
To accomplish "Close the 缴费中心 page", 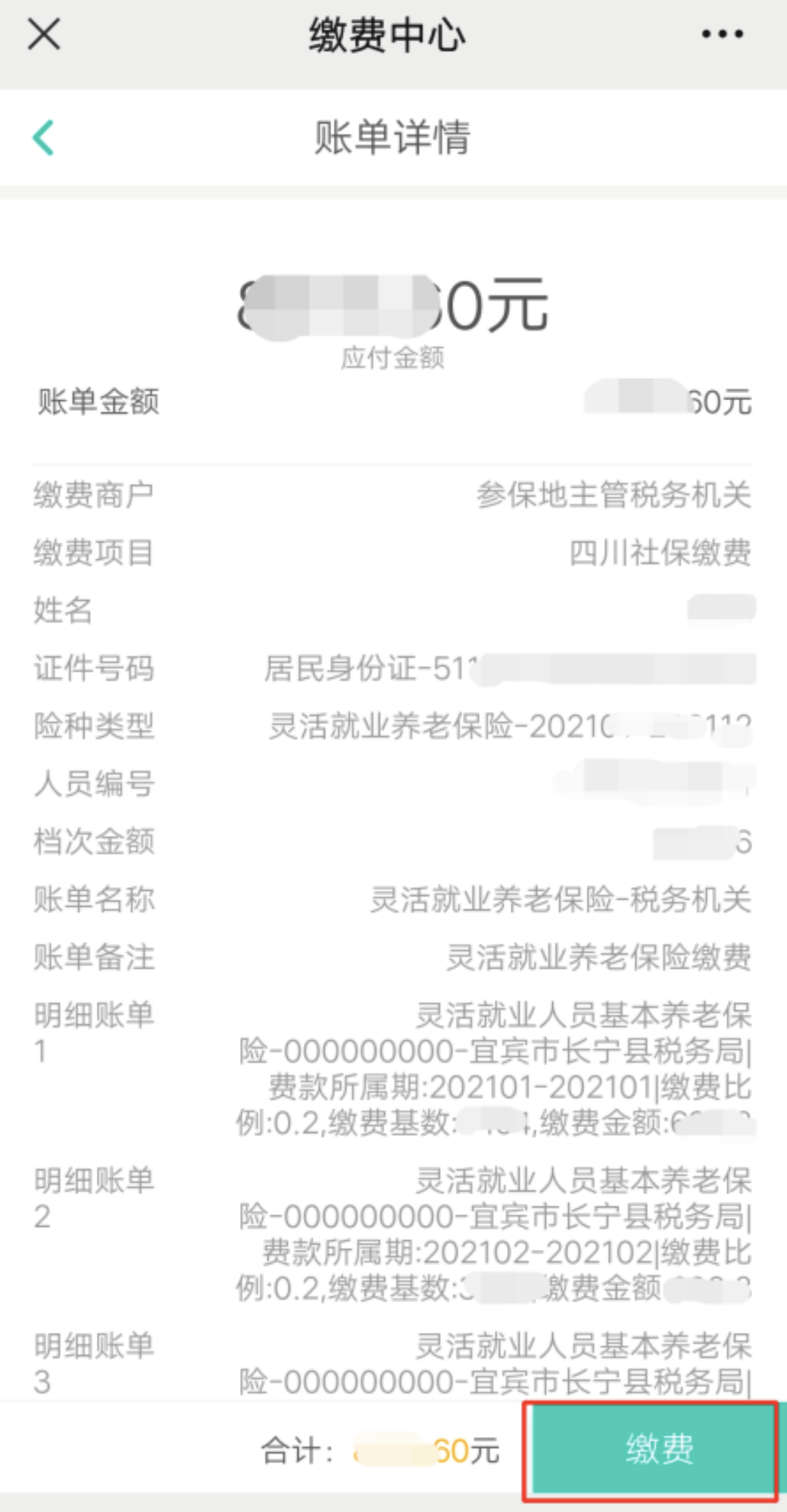I will (x=44, y=34).
